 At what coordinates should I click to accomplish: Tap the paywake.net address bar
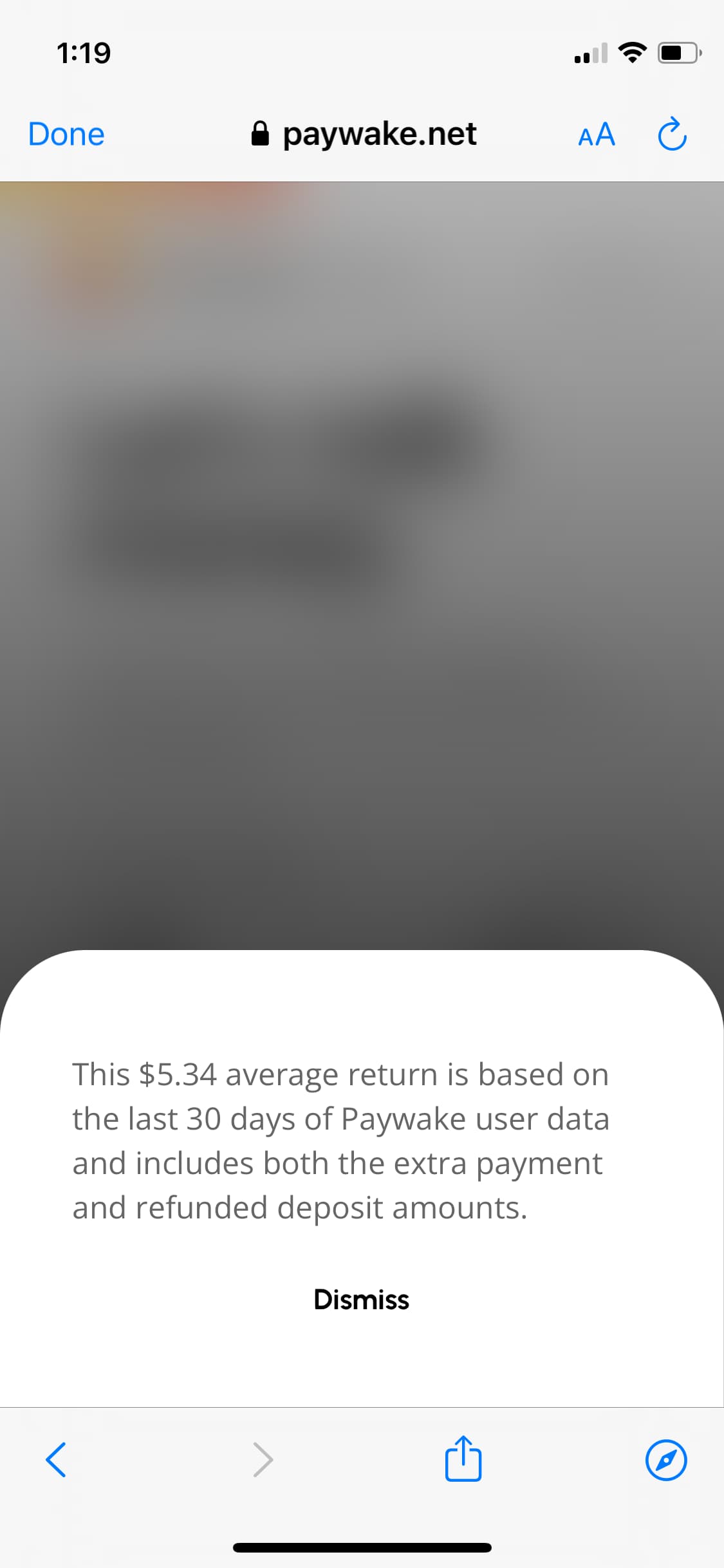364,135
